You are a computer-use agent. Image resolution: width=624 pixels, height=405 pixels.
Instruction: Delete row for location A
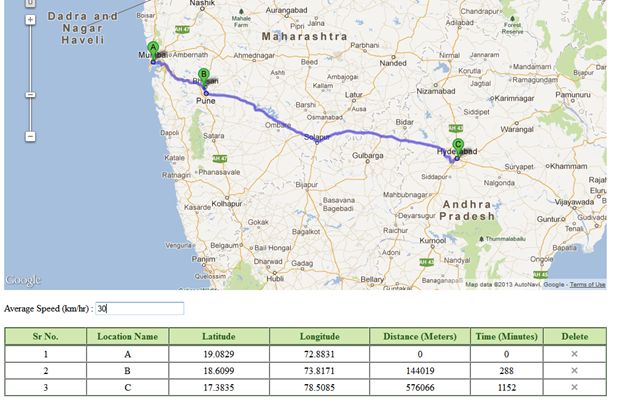574,354
